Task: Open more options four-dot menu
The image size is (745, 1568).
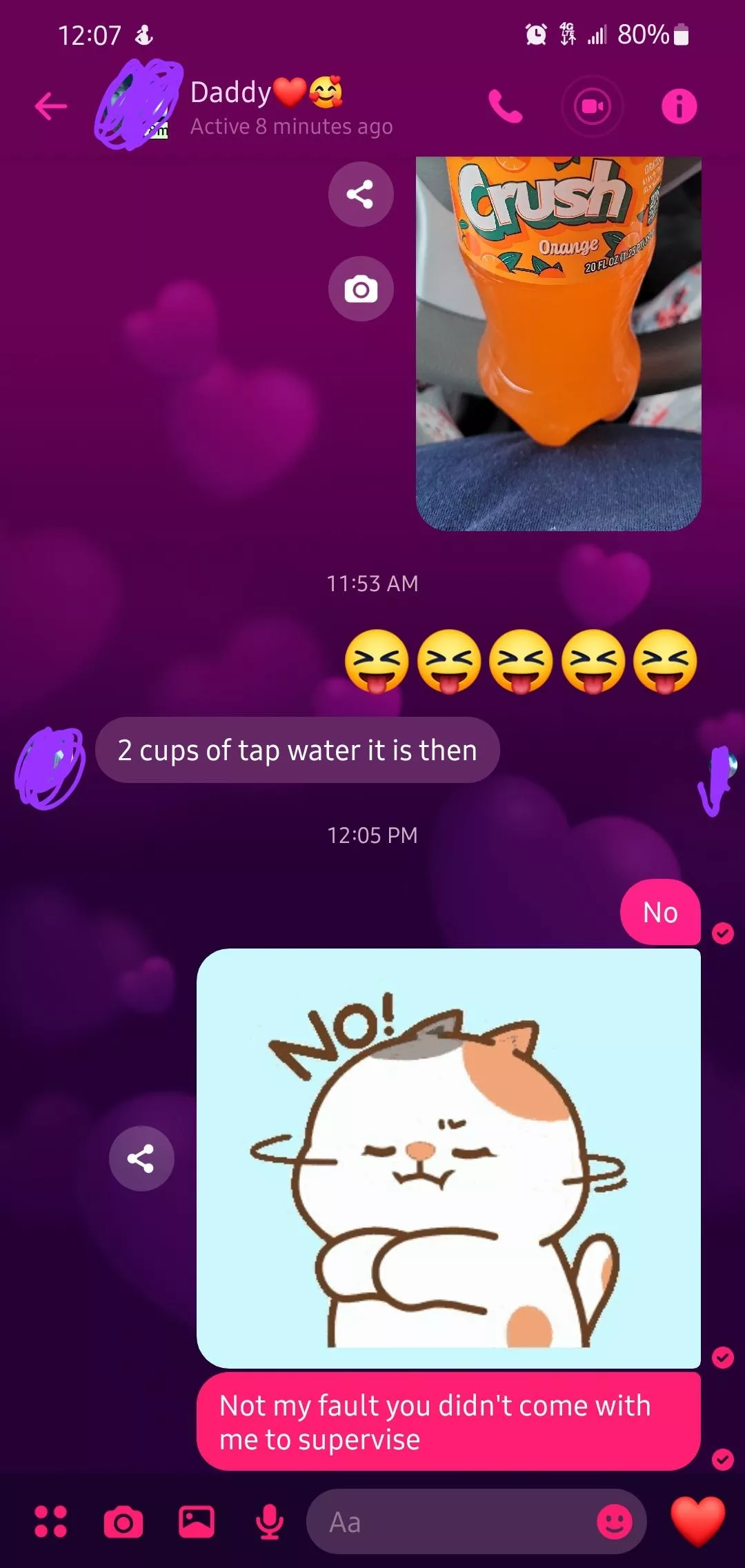Action: pyautogui.click(x=51, y=1521)
